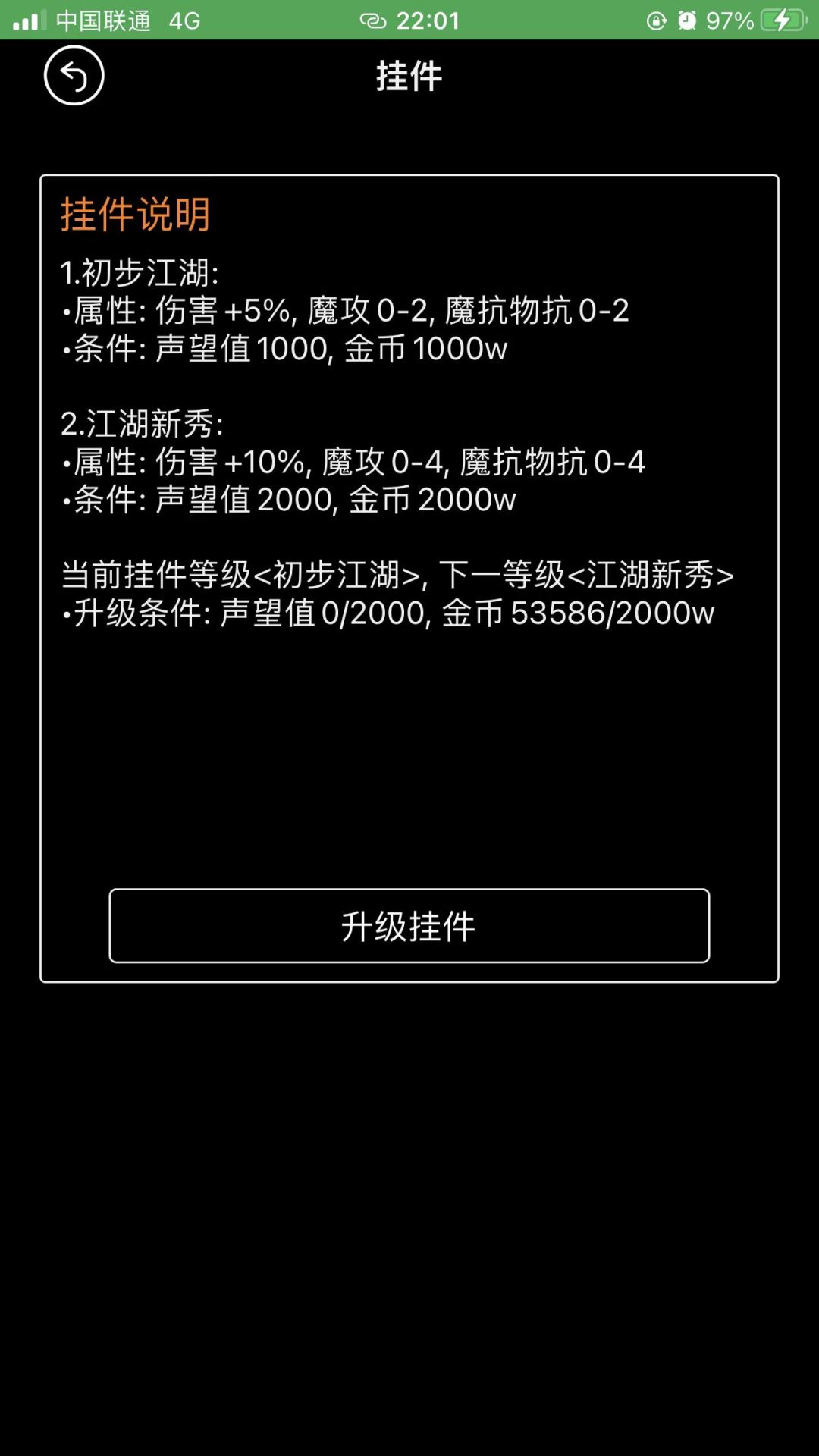This screenshot has width=819, height=1456.
Task: Tap the pendant description panel border
Action: pos(409,177)
